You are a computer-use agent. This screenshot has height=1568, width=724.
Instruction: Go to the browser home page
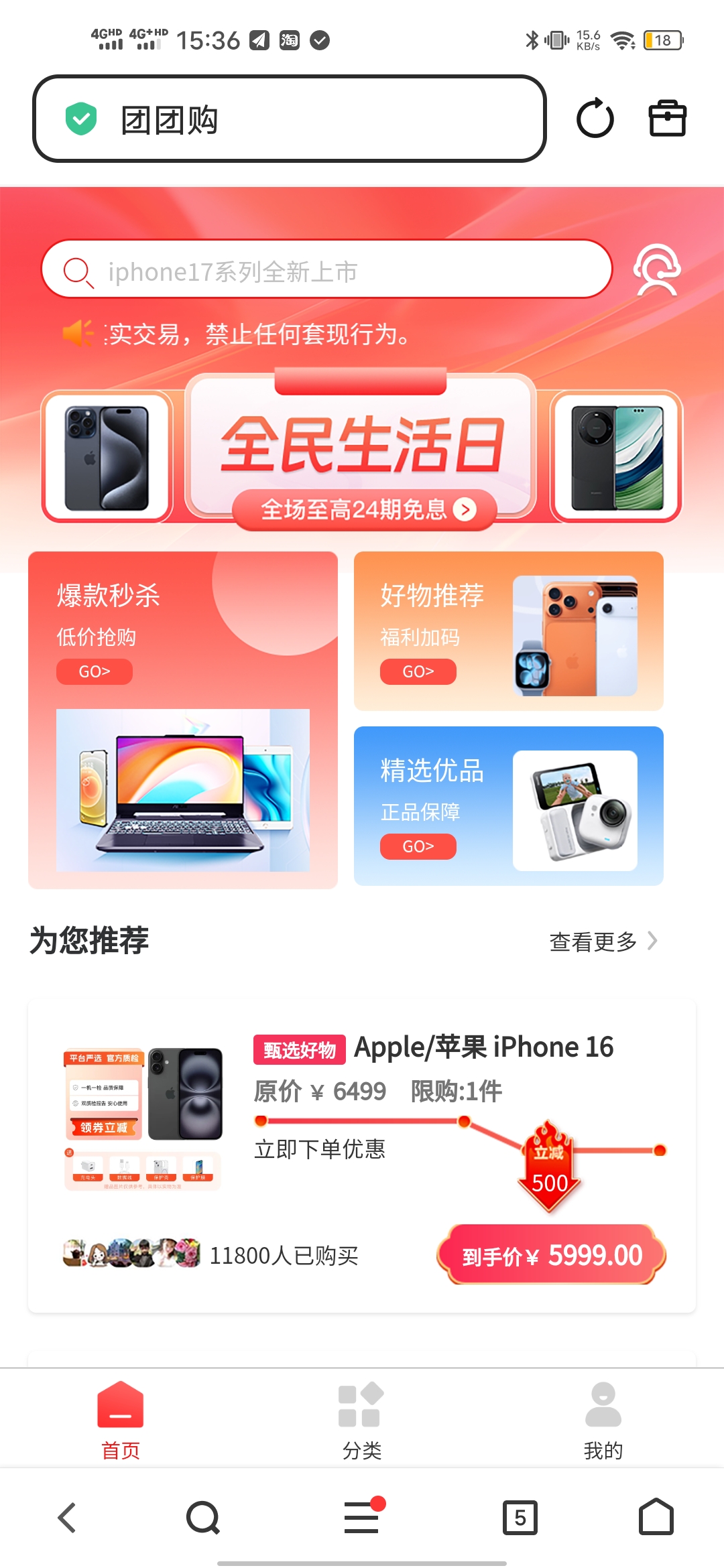tap(656, 1518)
